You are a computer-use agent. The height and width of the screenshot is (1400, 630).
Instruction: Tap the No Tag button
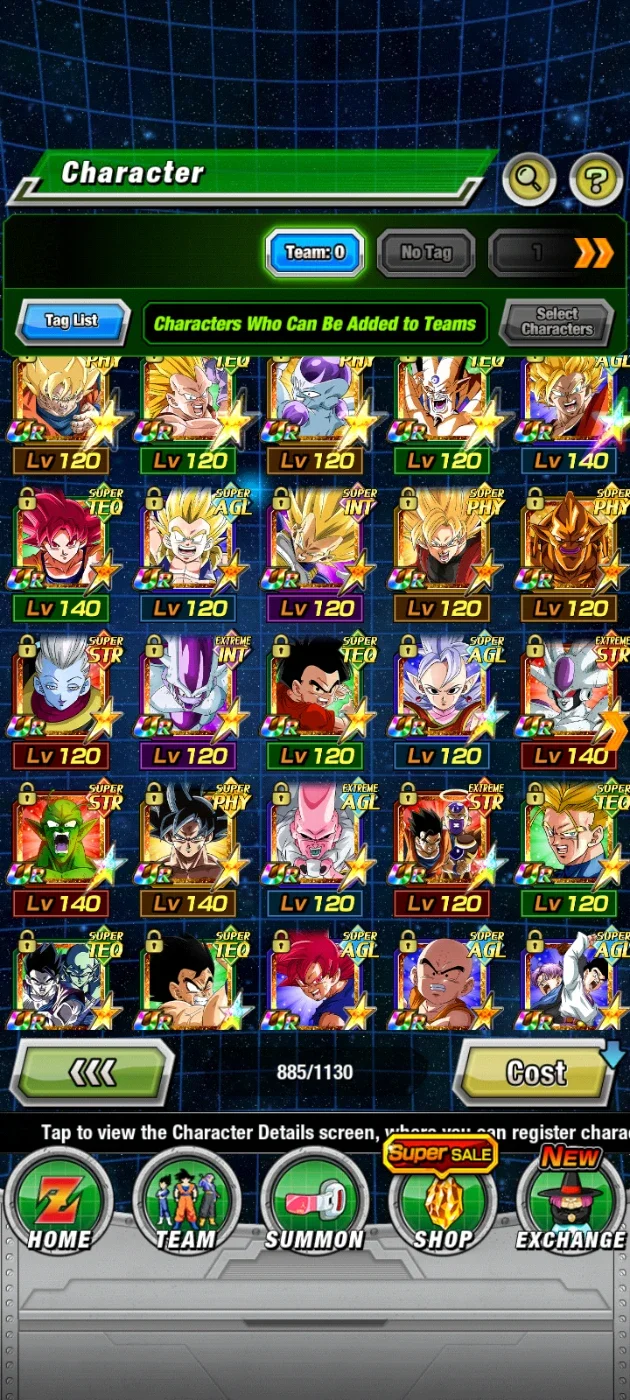[426, 253]
